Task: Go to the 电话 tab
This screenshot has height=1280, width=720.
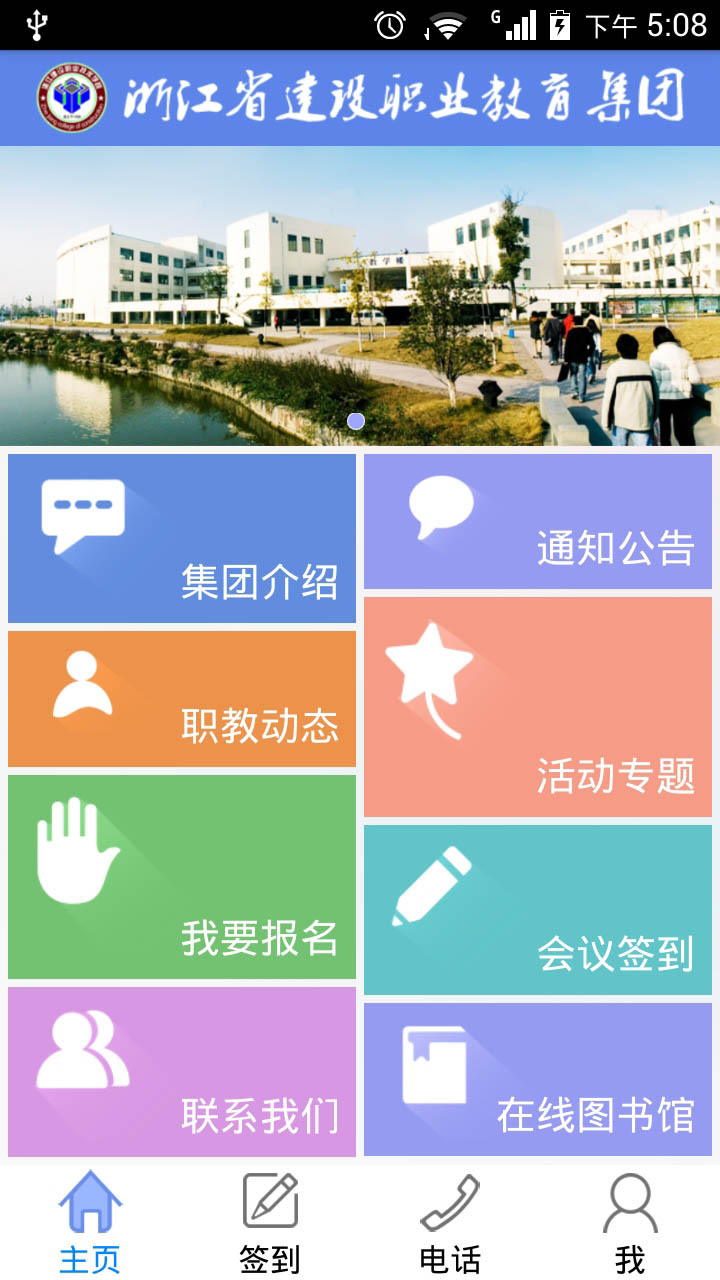Action: [450, 1222]
